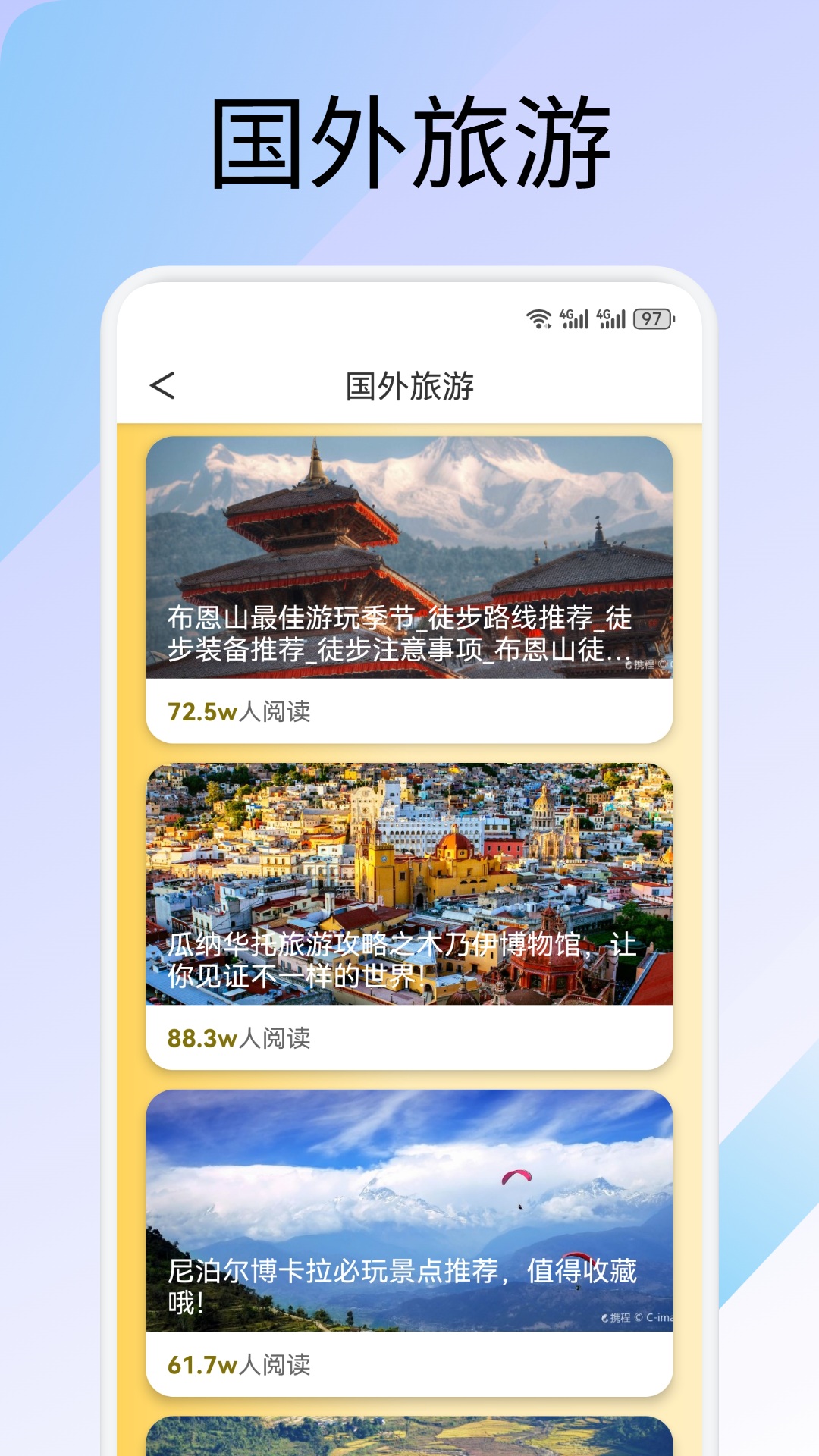Click the 72.5w 人阅读 read counter
The width and height of the screenshot is (819, 1456).
click(x=239, y=711)
